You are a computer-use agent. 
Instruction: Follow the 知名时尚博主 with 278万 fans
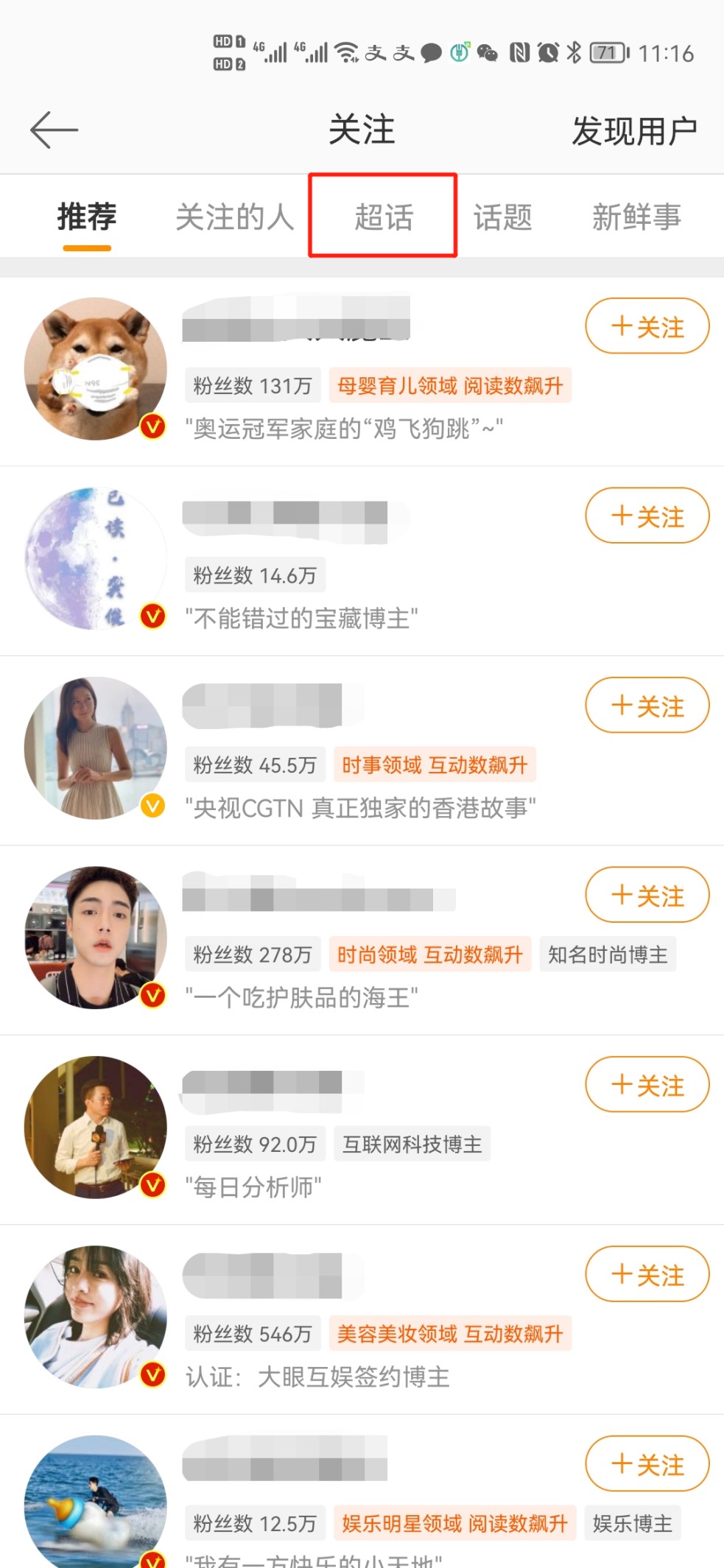tap(647, 895)
